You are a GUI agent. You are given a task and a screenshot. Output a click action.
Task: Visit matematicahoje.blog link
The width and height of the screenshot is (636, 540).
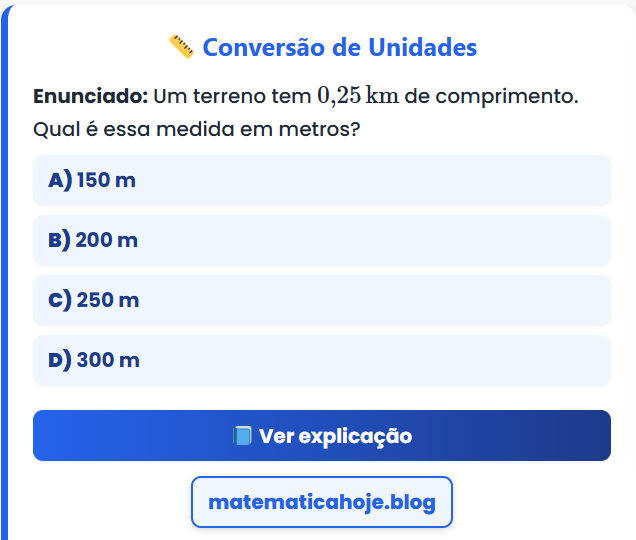point(321,502)
